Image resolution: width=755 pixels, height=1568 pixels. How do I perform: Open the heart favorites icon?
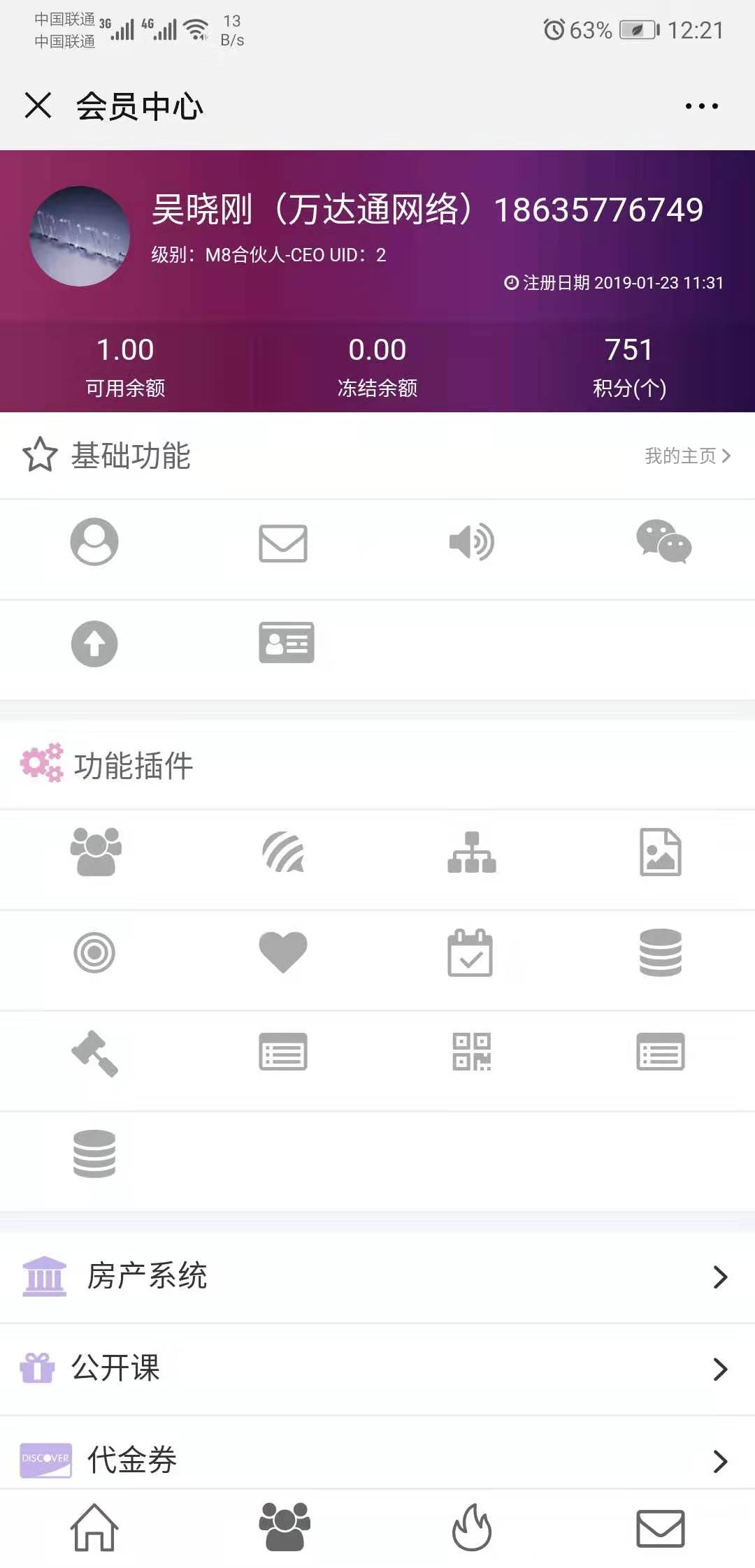[283, 952]
